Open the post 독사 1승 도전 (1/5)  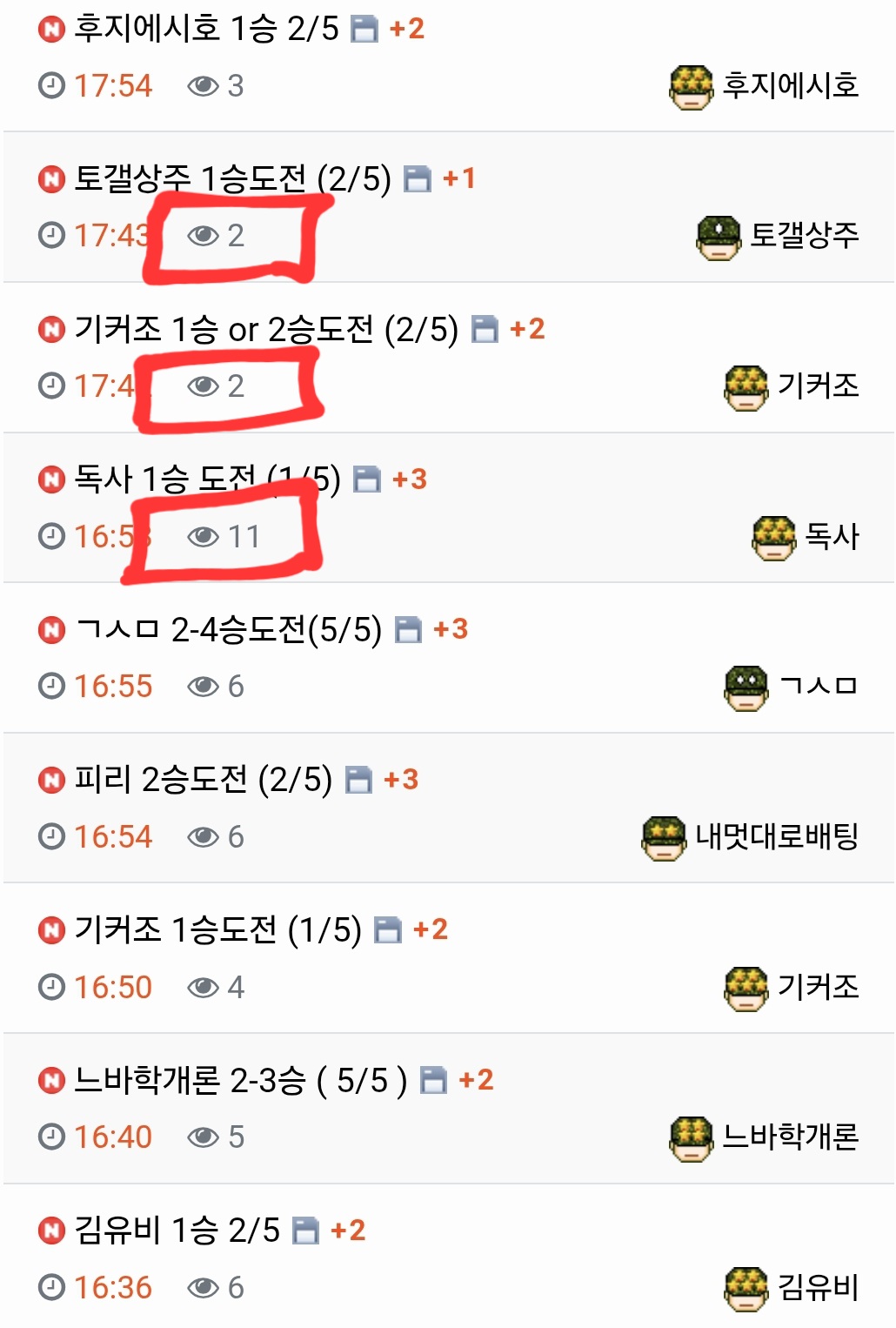tap(206, 480)
